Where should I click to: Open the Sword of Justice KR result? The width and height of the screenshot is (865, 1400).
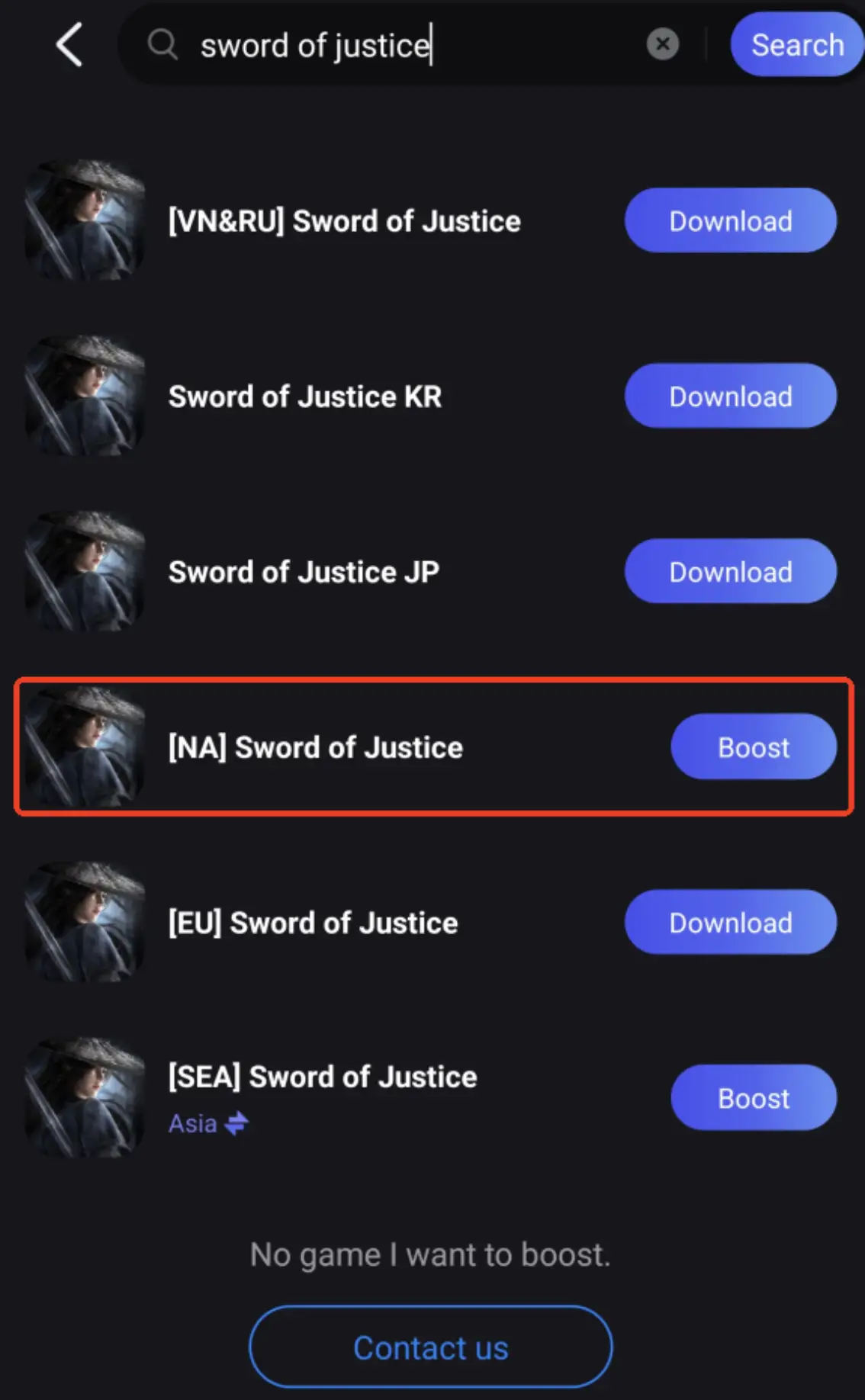tap(304, 397)
